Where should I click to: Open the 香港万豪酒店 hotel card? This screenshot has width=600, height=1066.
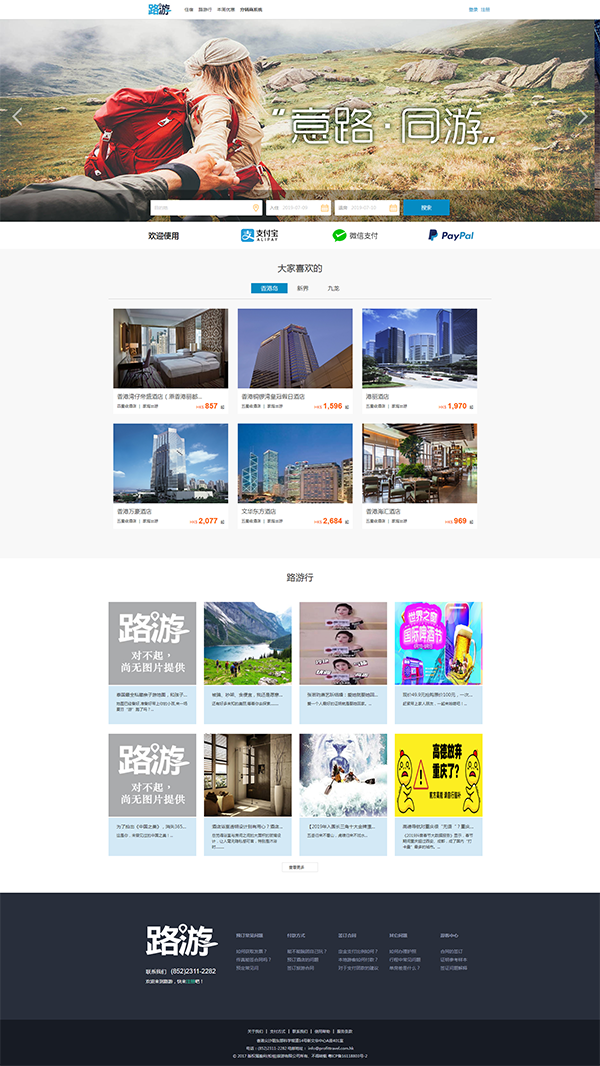pos(170,475)
